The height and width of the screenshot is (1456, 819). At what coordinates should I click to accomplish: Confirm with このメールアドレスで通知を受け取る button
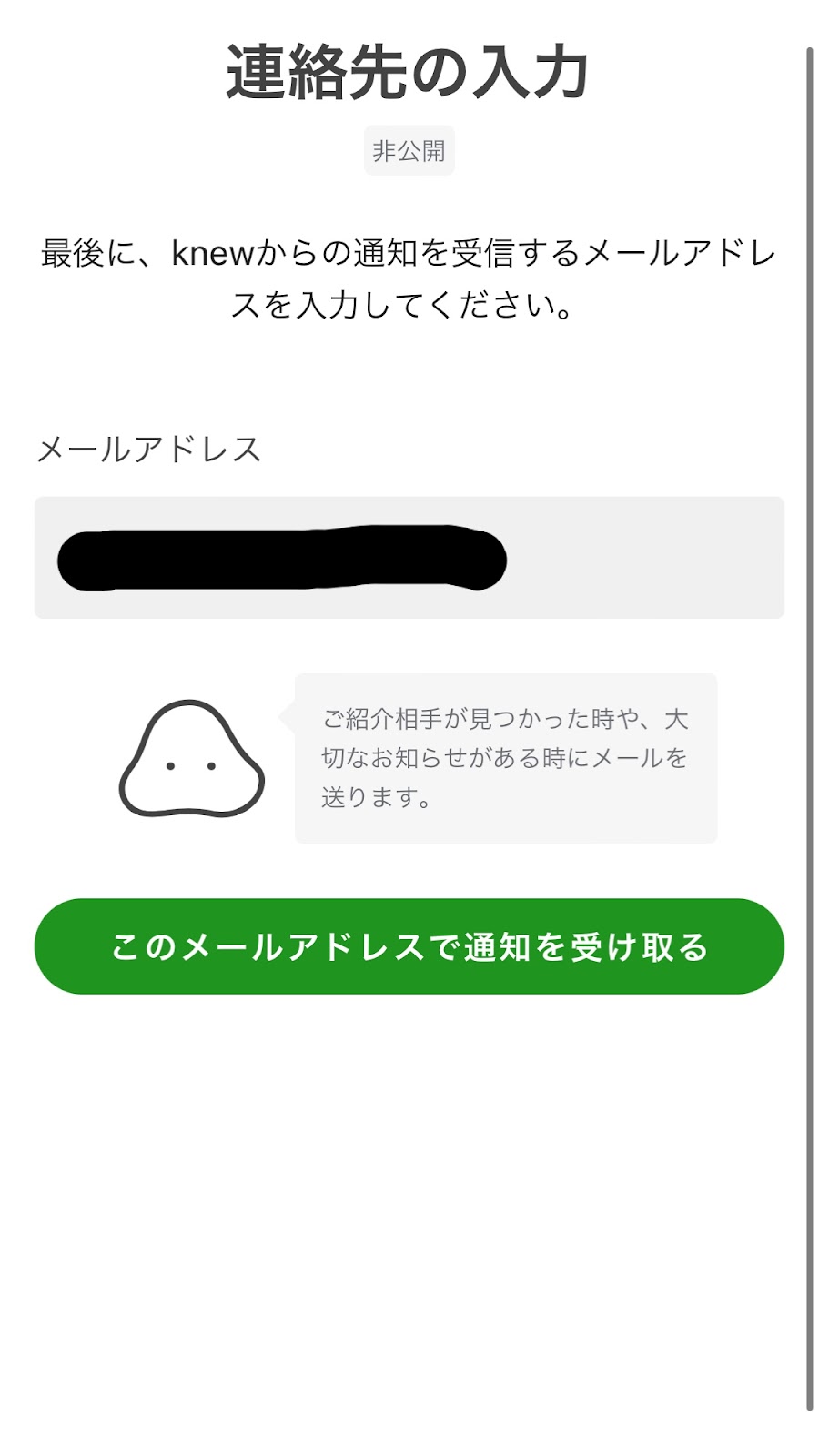tap(409, 946)
